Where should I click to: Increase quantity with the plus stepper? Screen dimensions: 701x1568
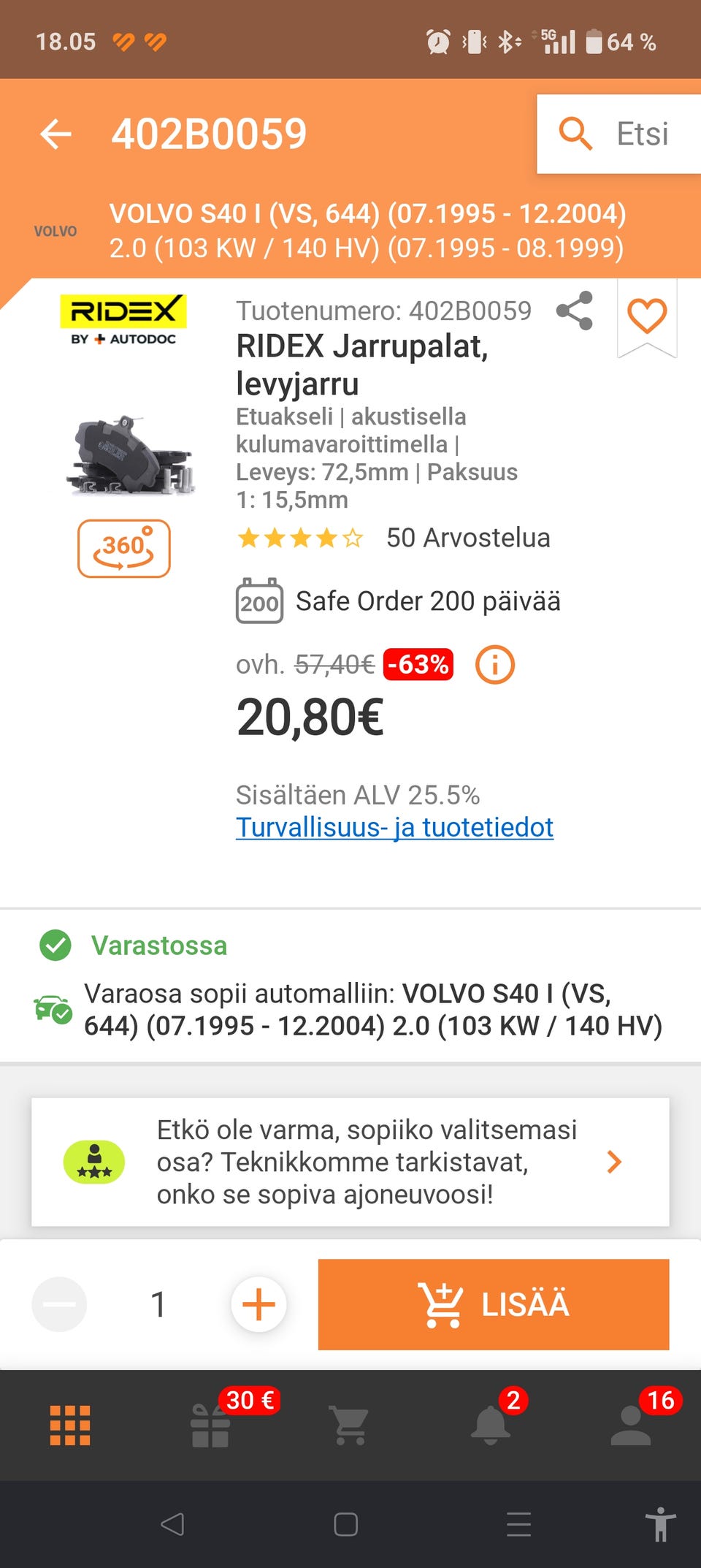coord(258,1304)
